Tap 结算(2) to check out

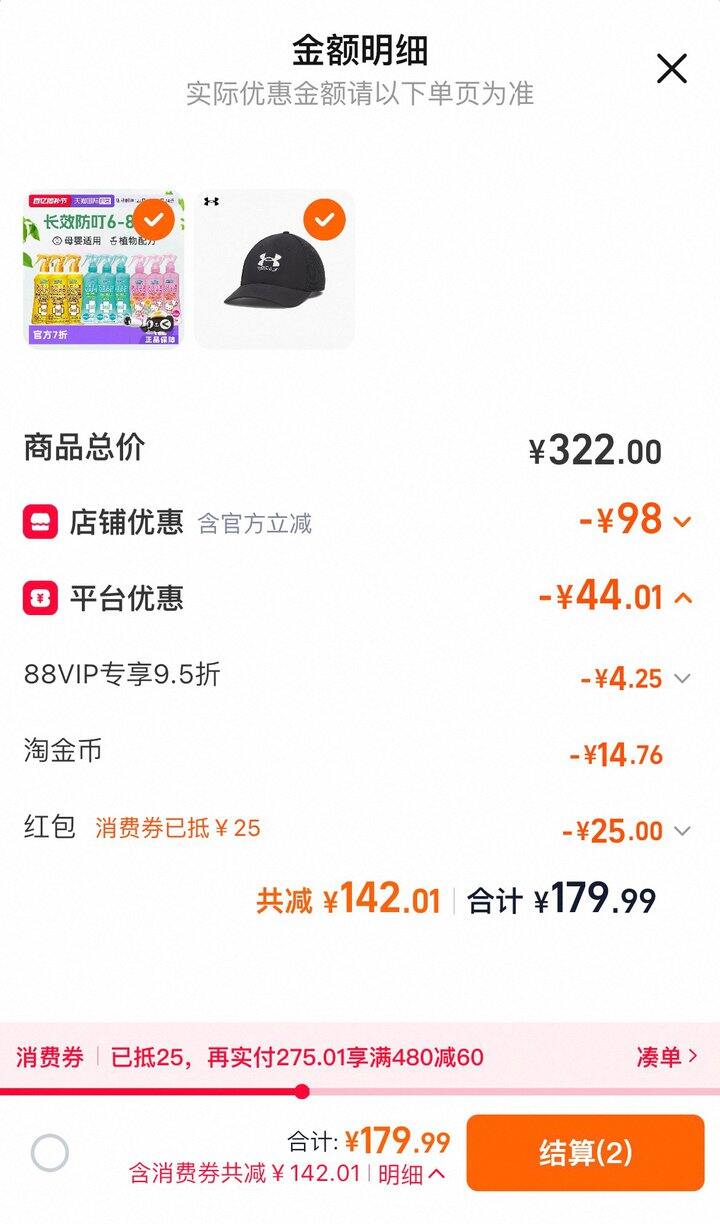(585, 1153)
